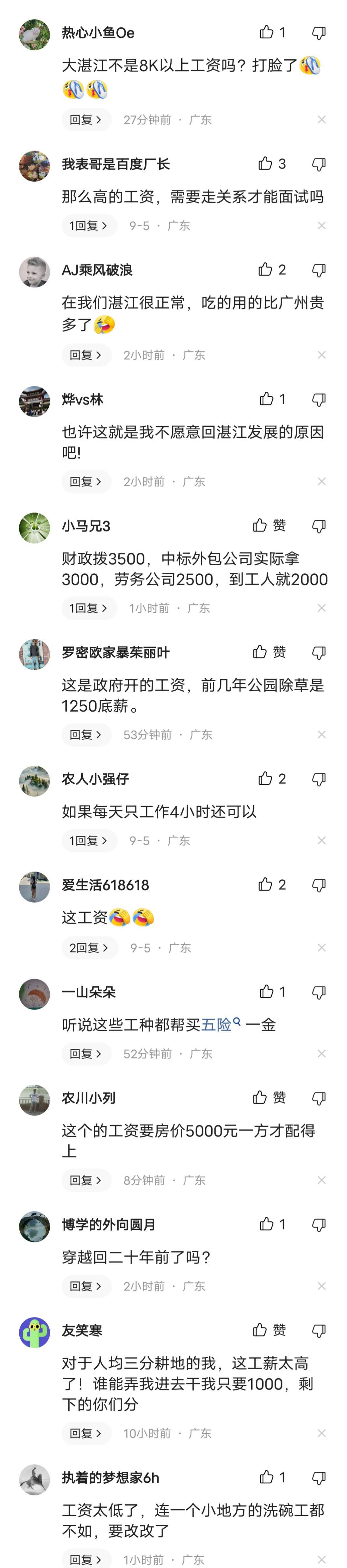347x1568 pixels.
Task: Dislike 农川小列's comment
Action: click(318, 1097)
